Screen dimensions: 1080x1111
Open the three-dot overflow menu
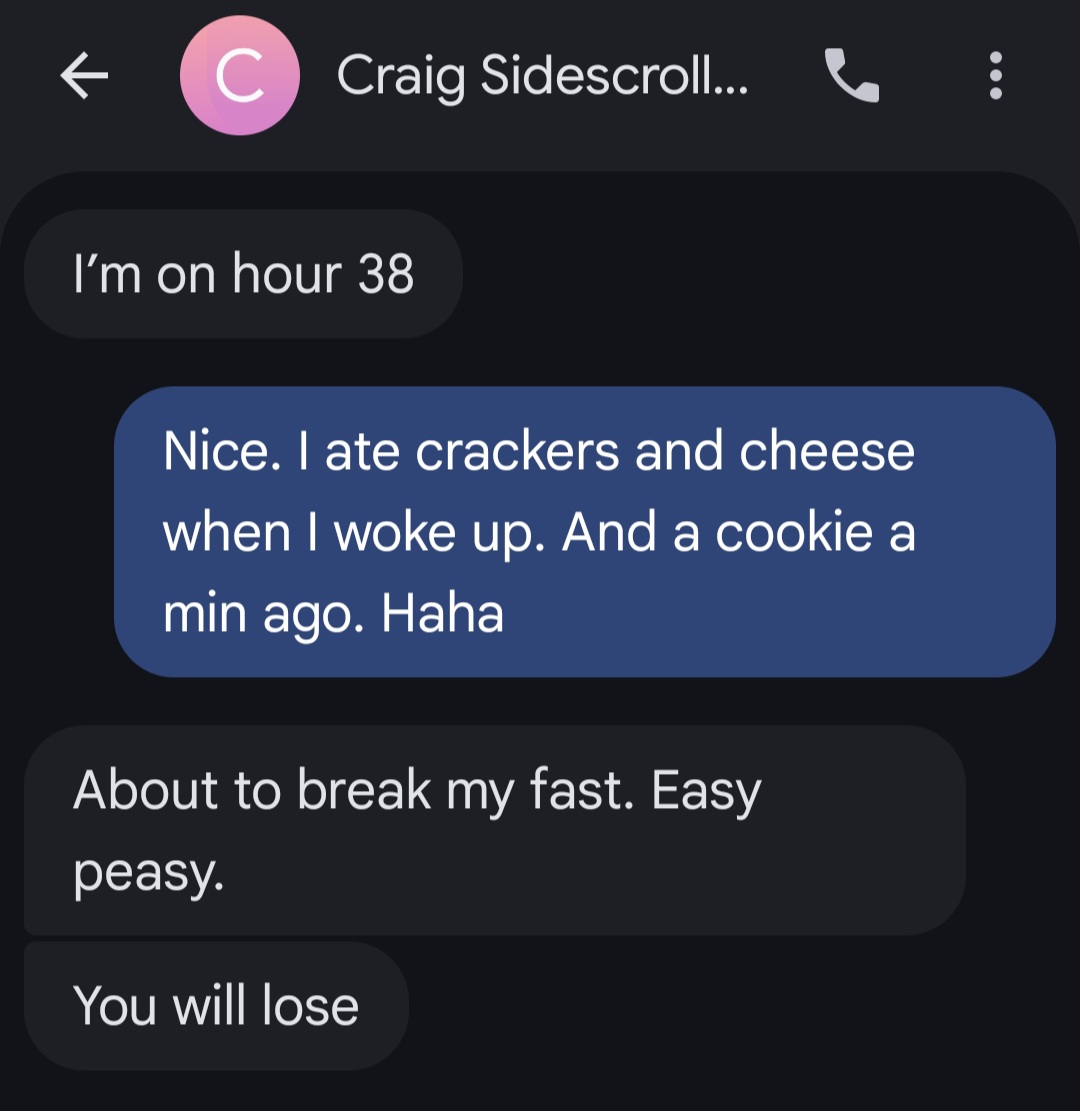click(994, 76)
